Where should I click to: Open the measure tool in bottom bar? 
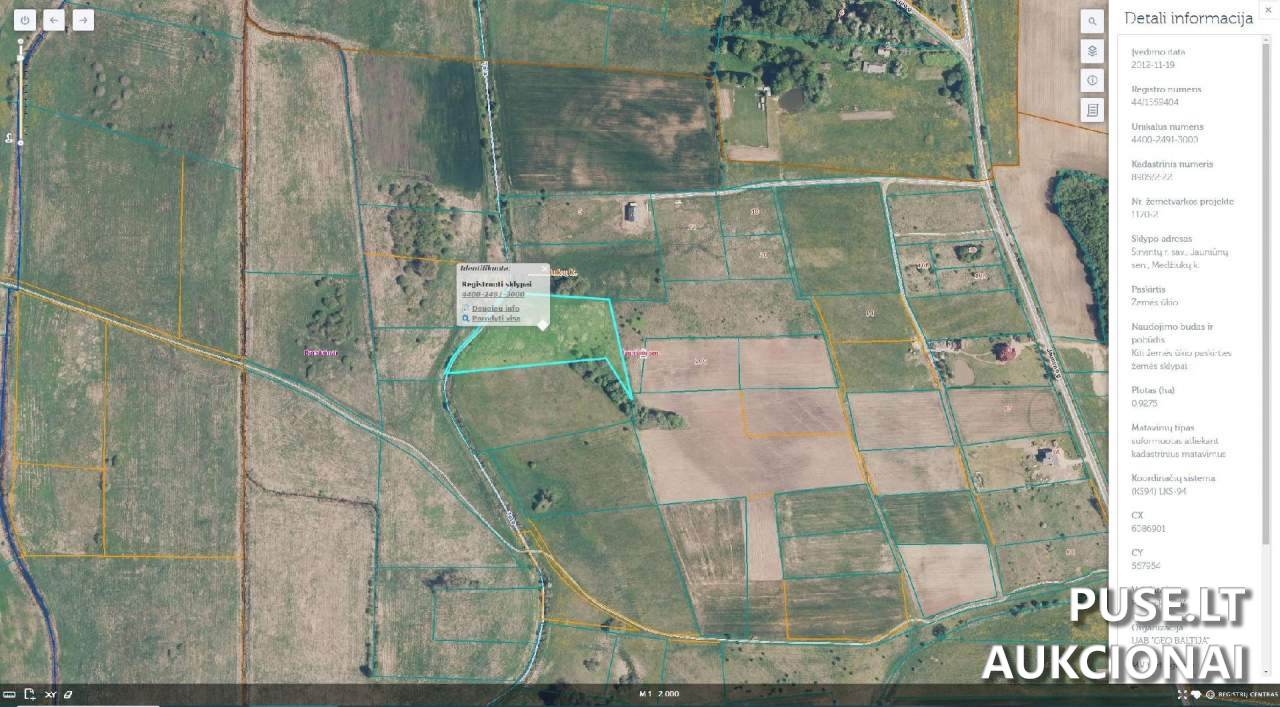point(9,694)
